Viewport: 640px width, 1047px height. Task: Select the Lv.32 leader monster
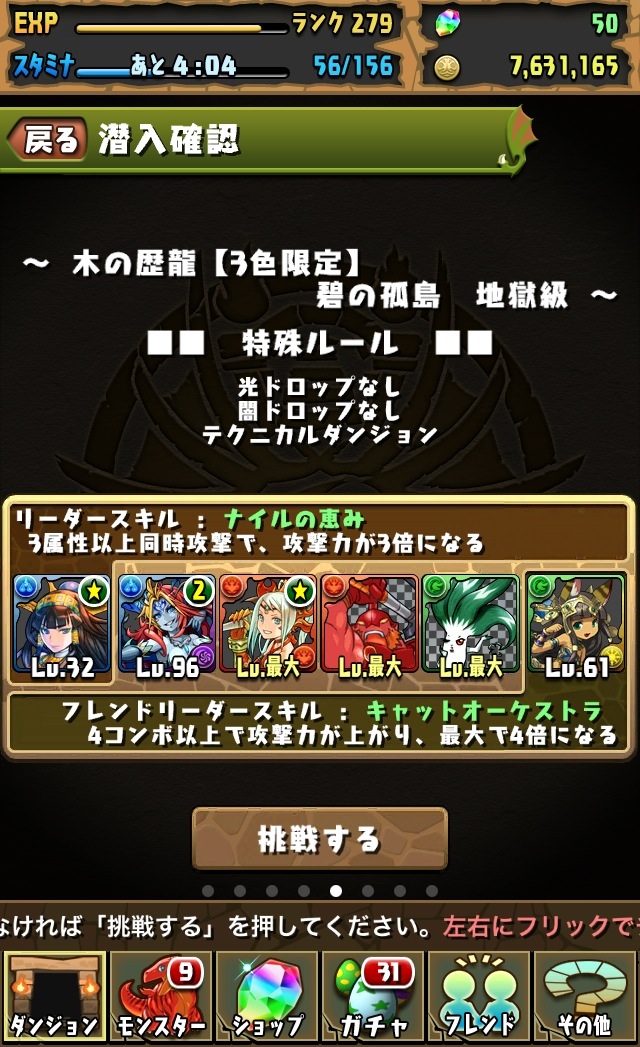(61, 627)
